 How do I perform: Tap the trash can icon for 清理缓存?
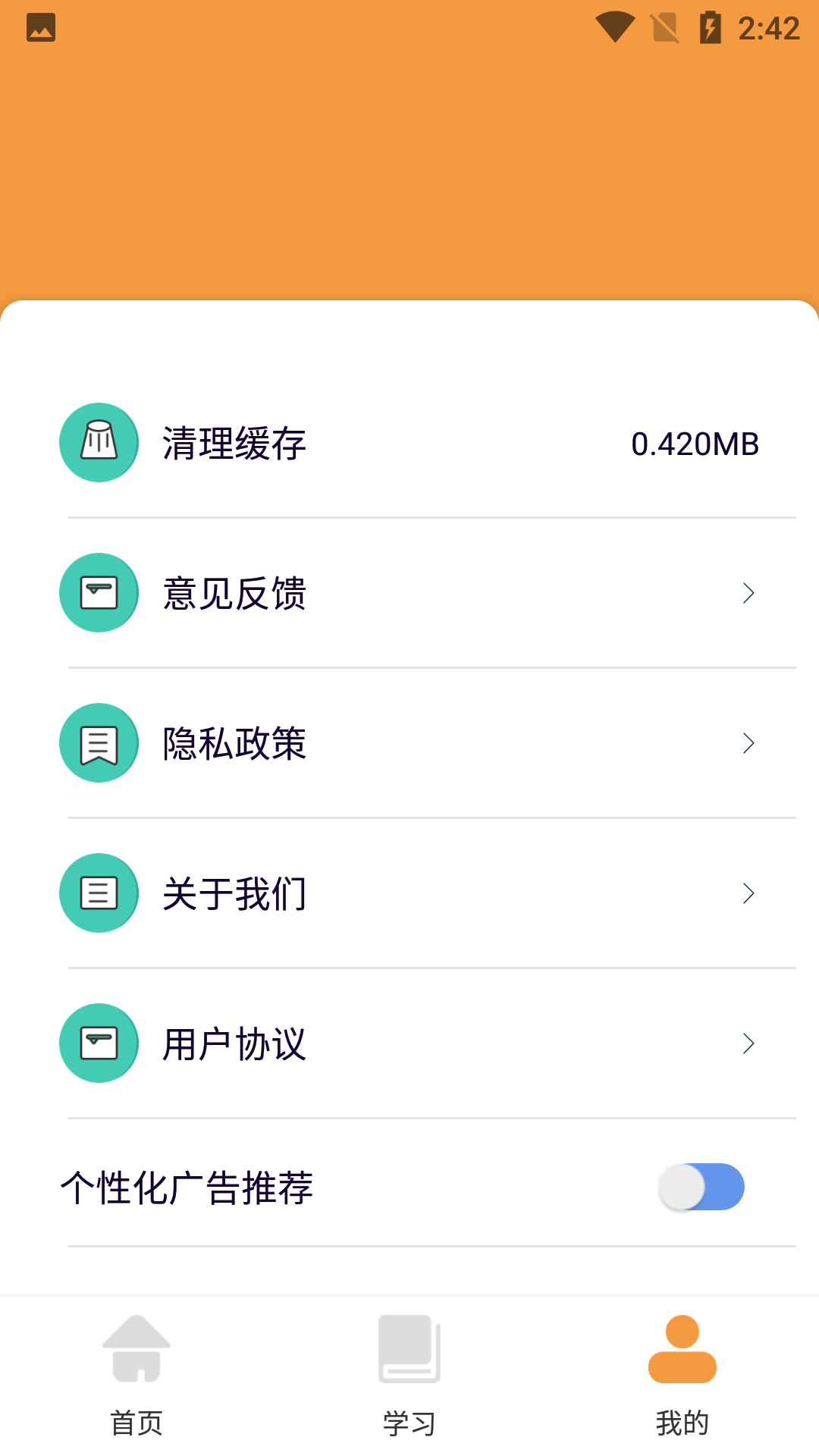[x=98, y=442]
